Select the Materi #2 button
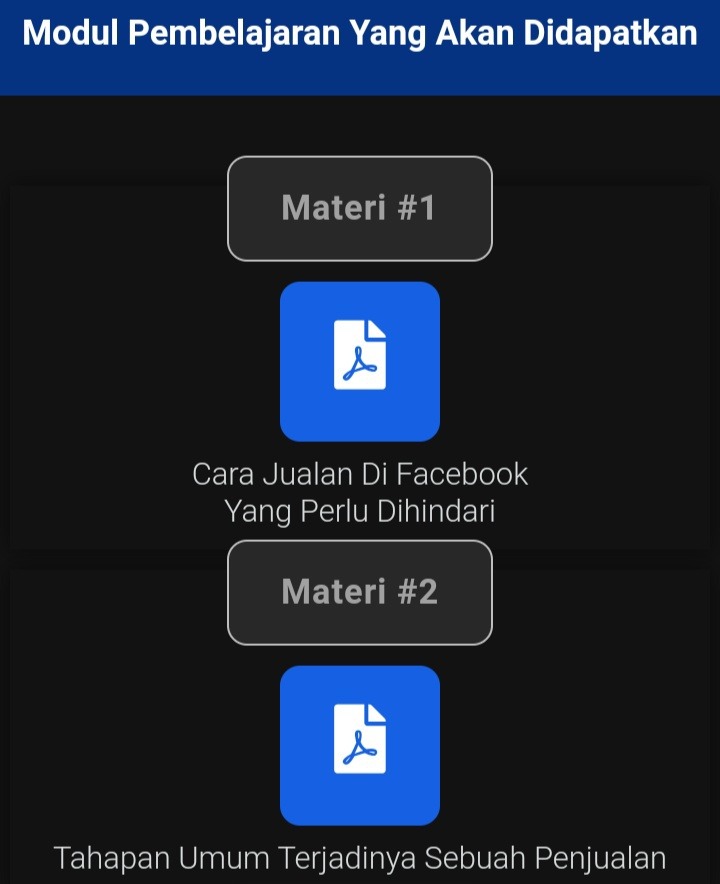Viewport: 720px width, 884px height. (x=360, y=592)
